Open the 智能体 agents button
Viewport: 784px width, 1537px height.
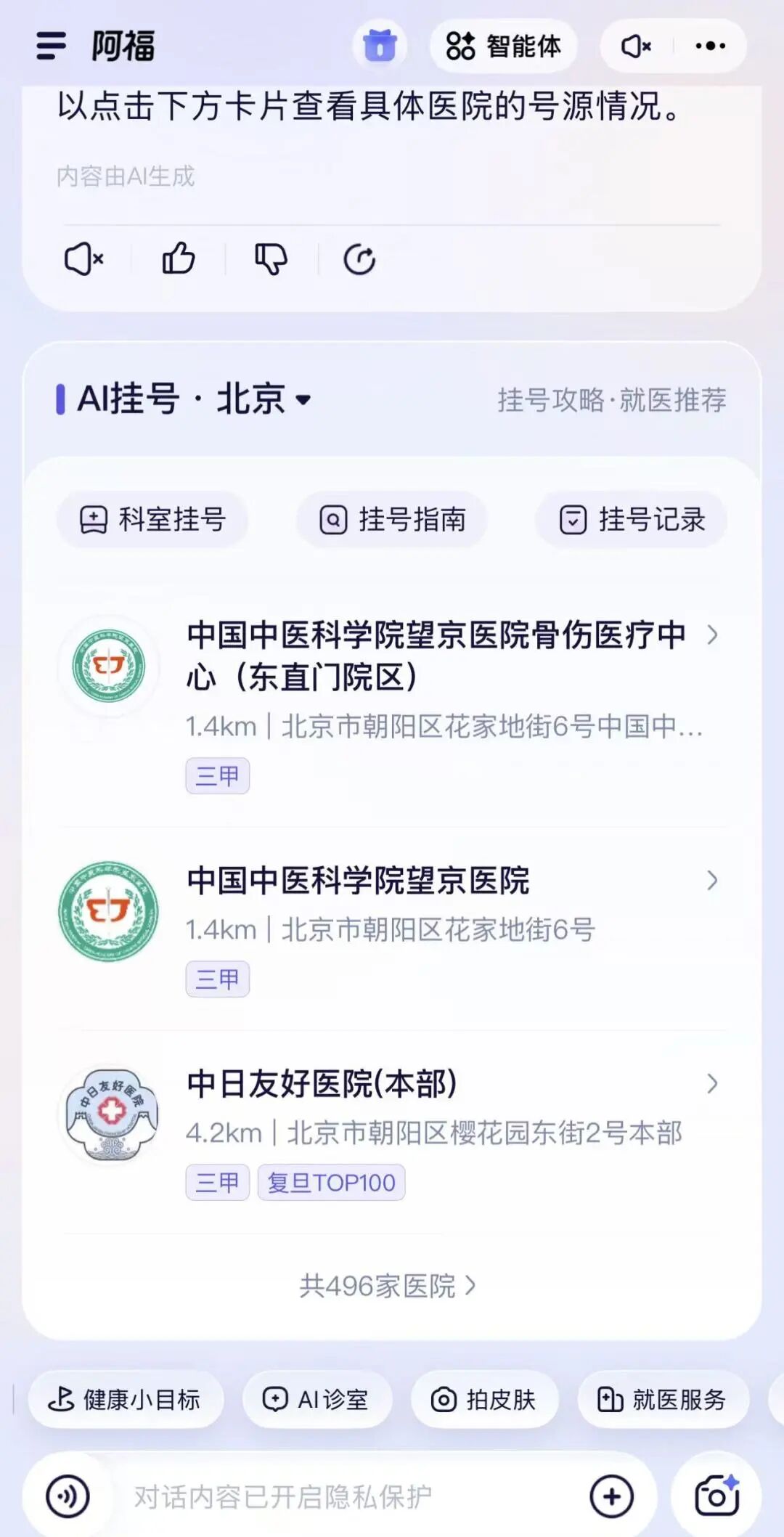click(504, 46)
